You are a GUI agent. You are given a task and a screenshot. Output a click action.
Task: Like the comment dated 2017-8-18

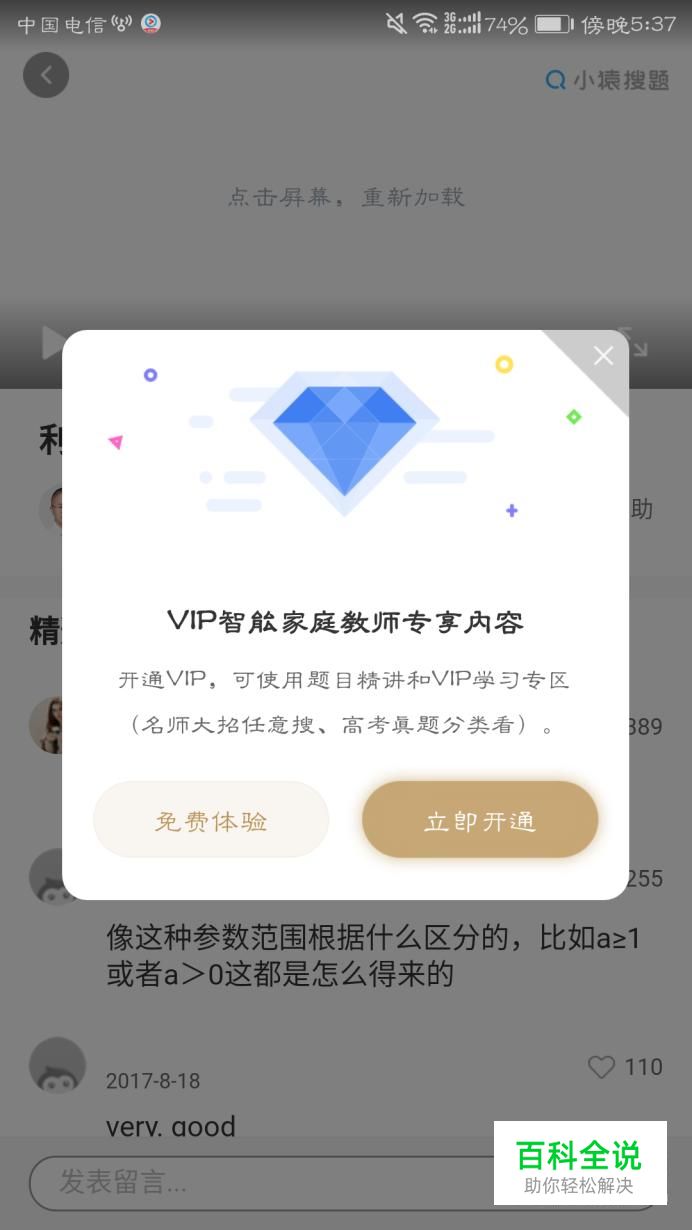pos(602,1067)
